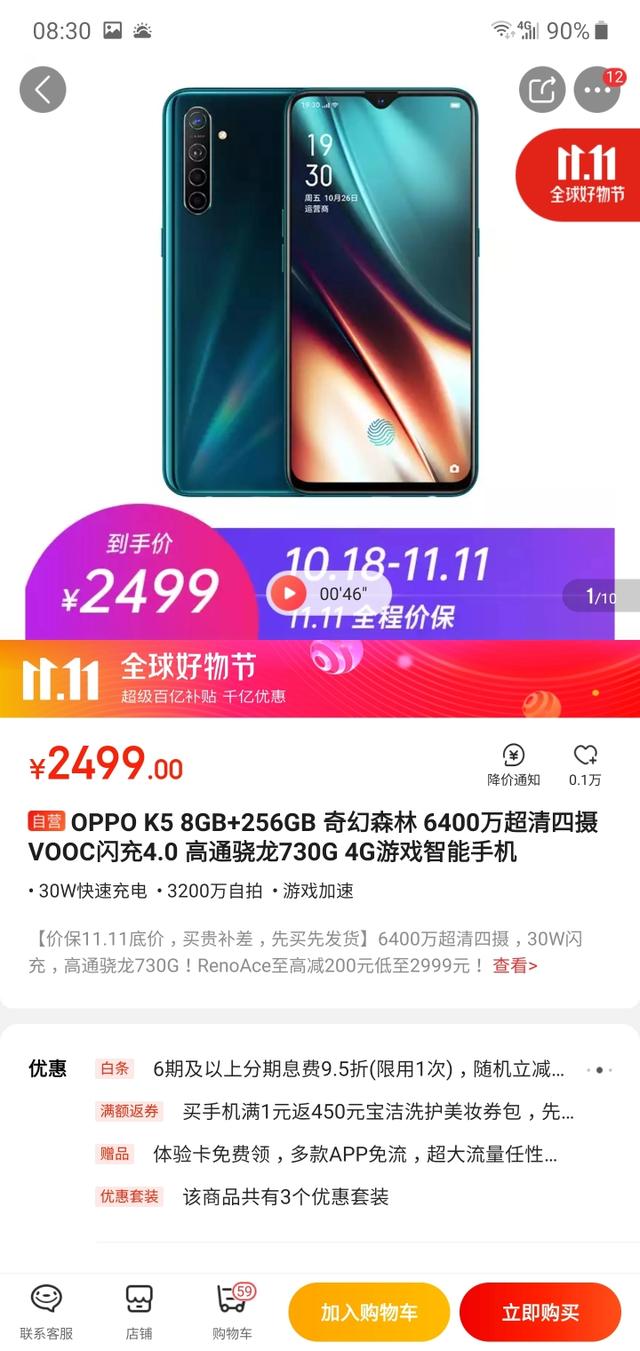Tap 加入购物车 to add to cart

coord(369,1312)
